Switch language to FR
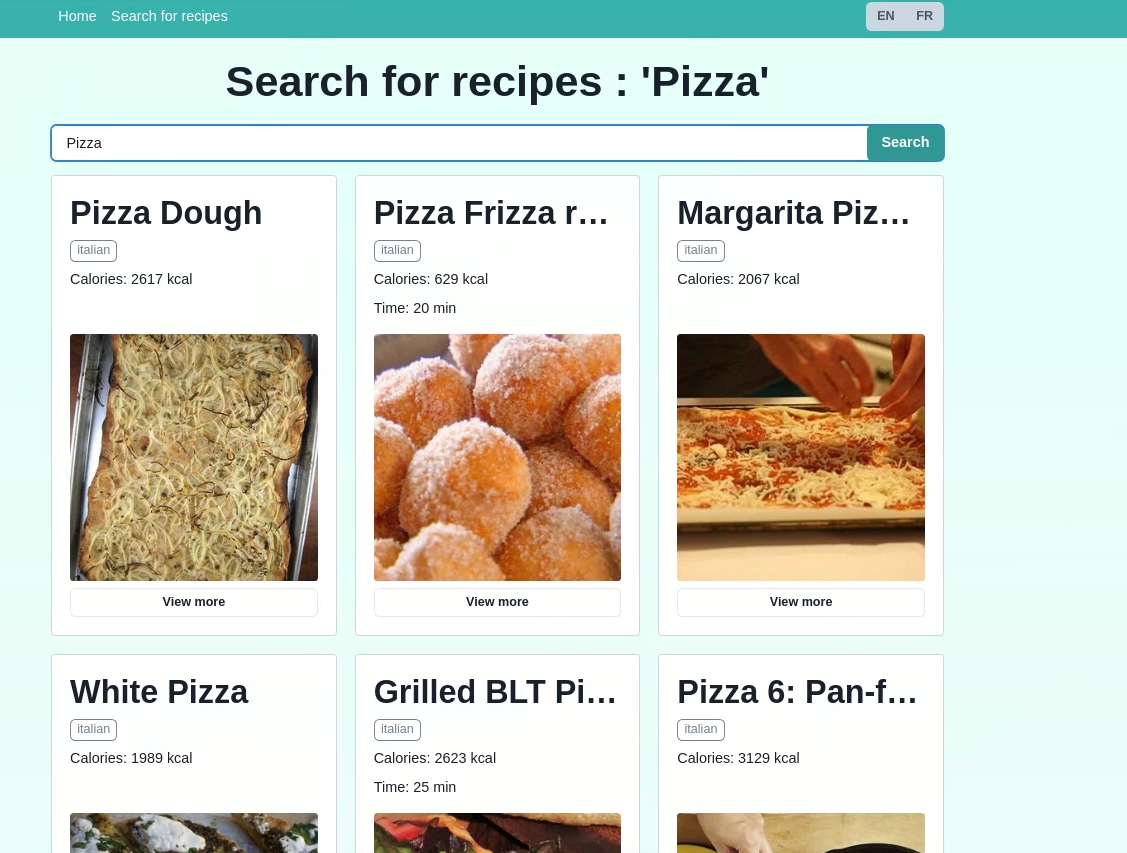 point(924,16)
